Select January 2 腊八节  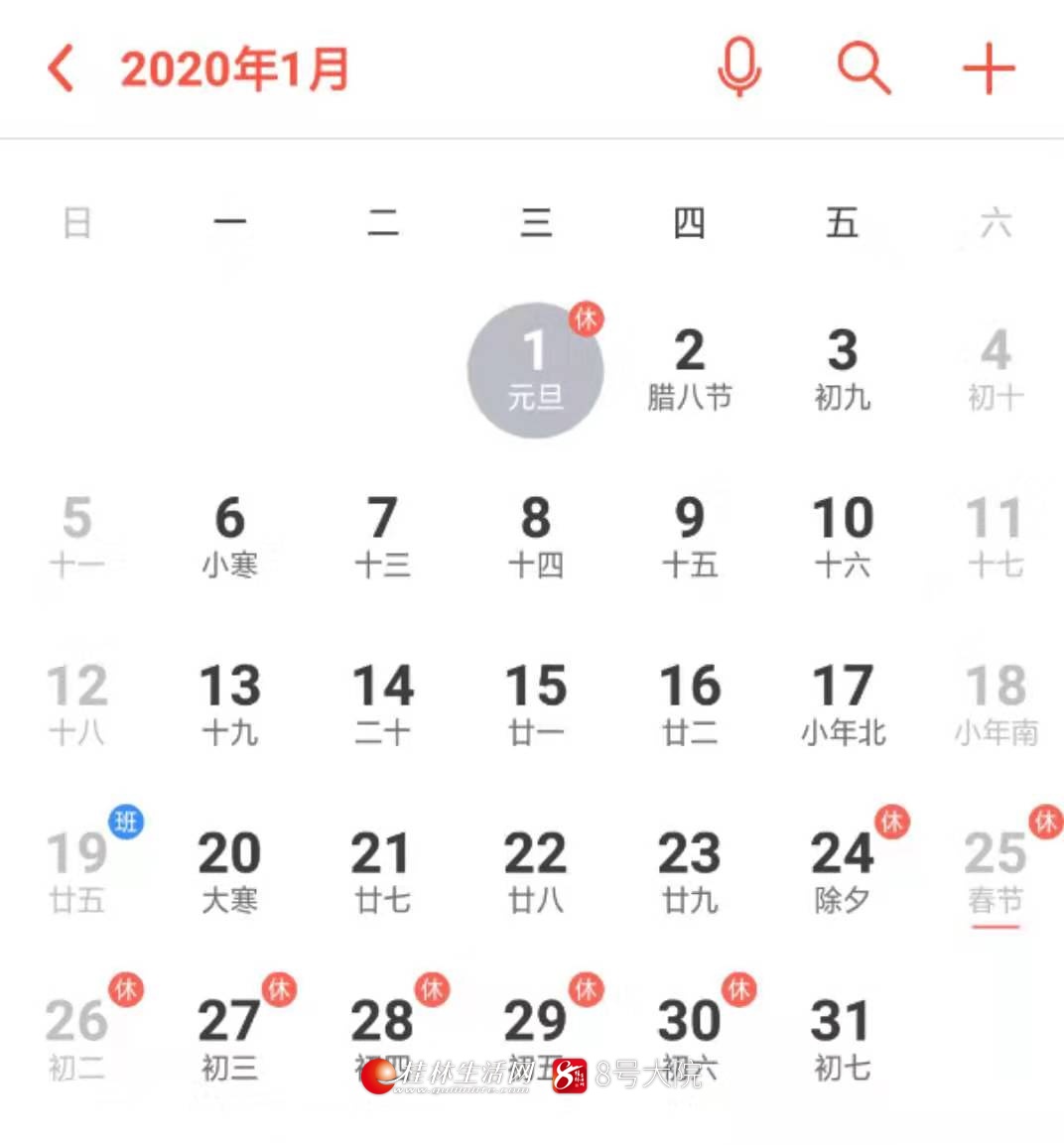689,370
